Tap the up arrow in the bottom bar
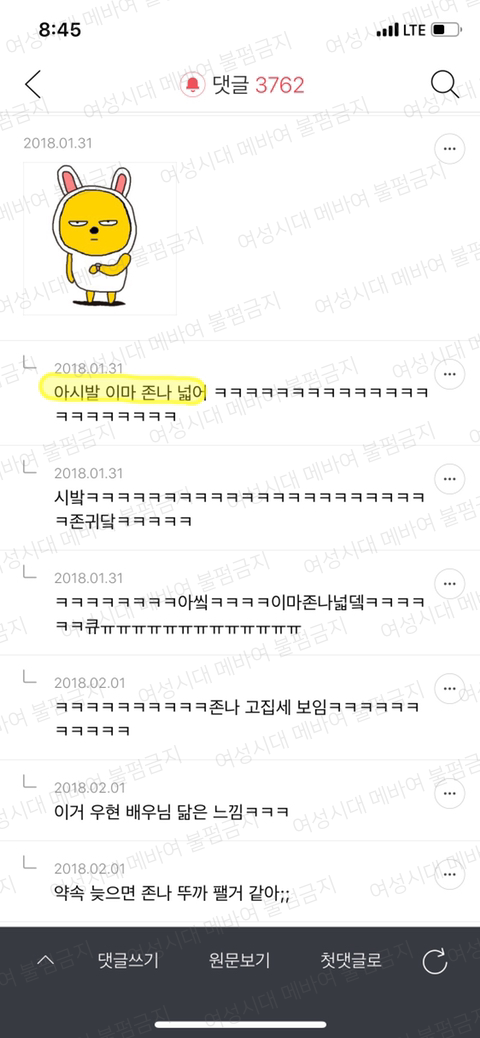Image resolution: width=480 pixels, height=1038 pixels. pos(46,961)
